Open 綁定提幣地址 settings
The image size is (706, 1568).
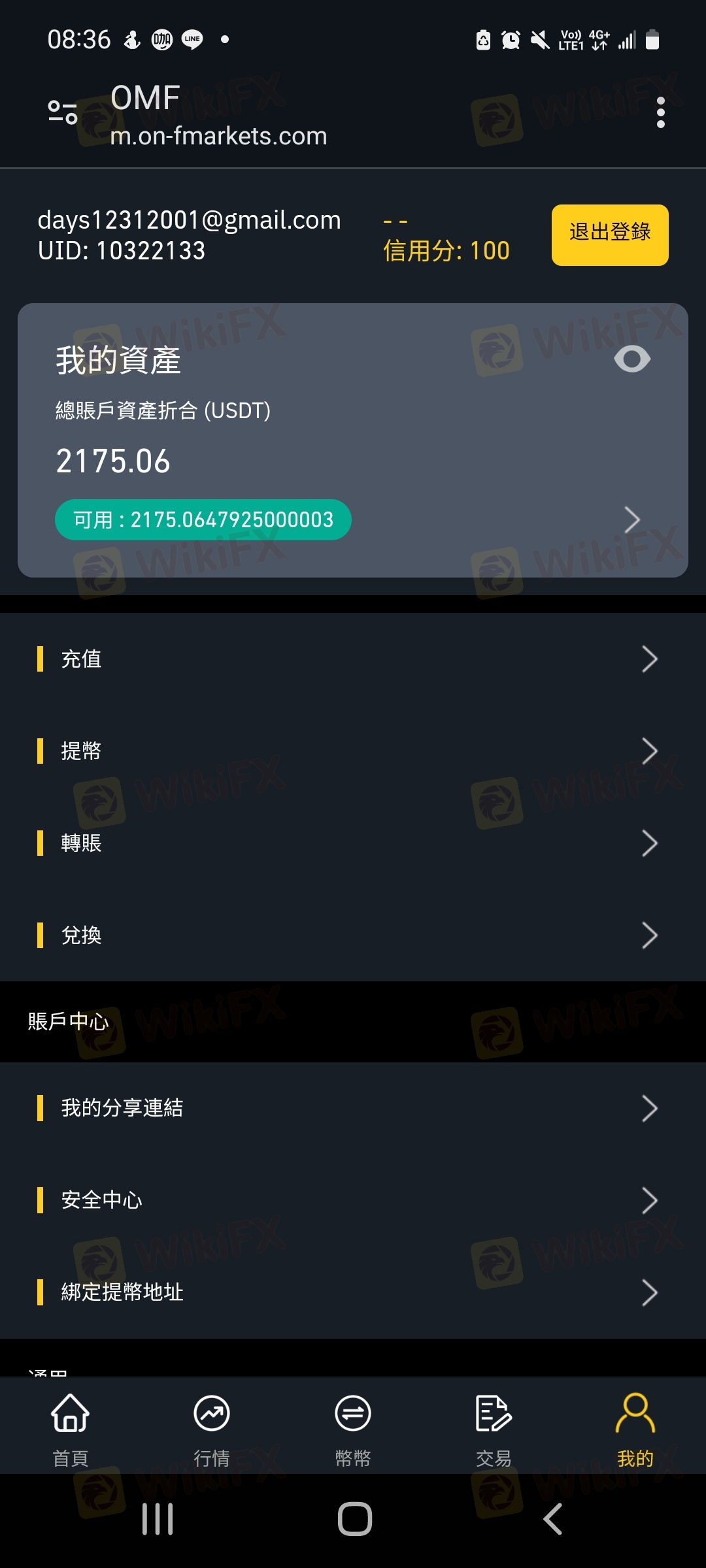coord(353,1292)
